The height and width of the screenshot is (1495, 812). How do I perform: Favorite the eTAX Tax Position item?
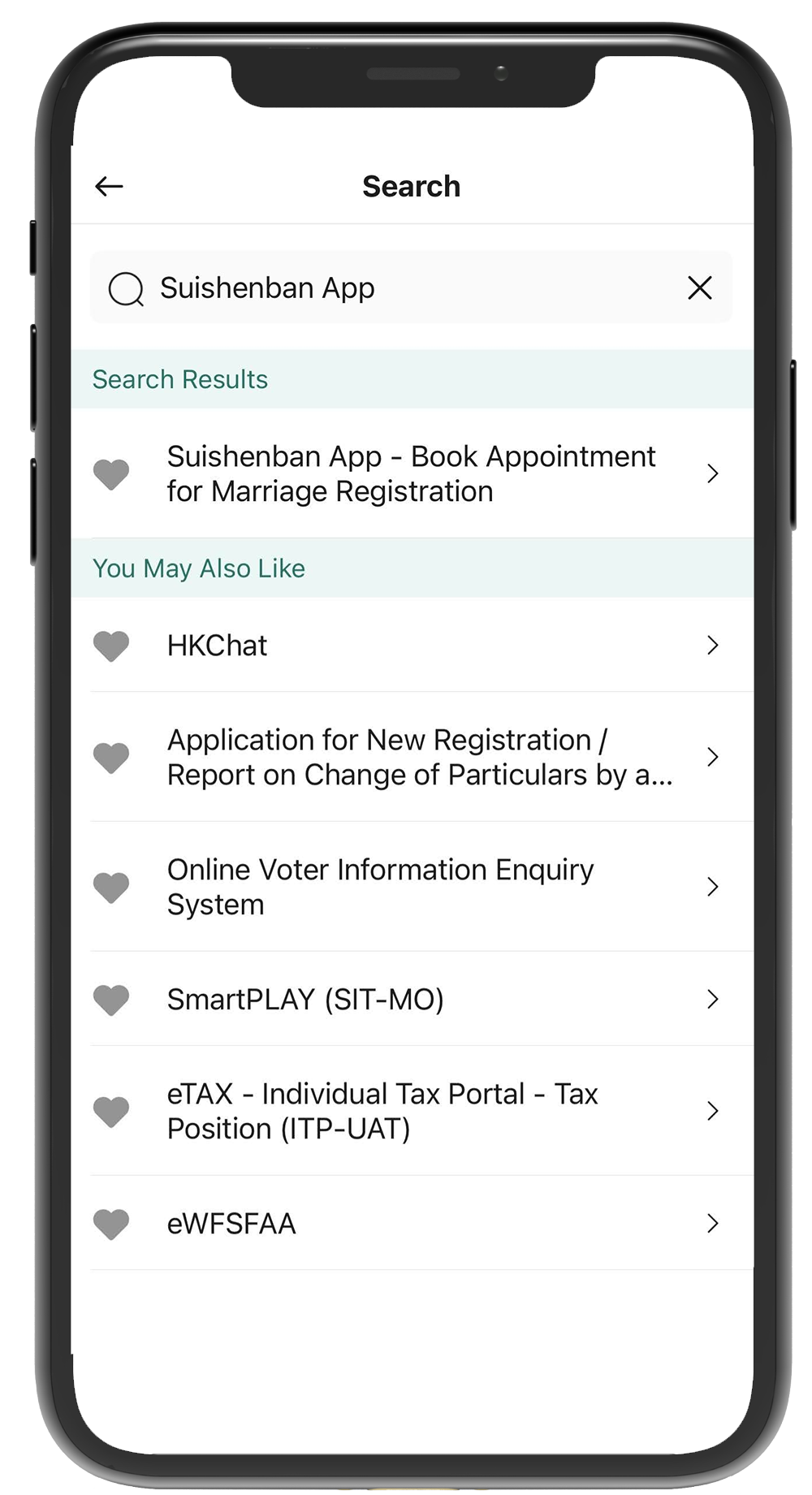[111, 1112]
